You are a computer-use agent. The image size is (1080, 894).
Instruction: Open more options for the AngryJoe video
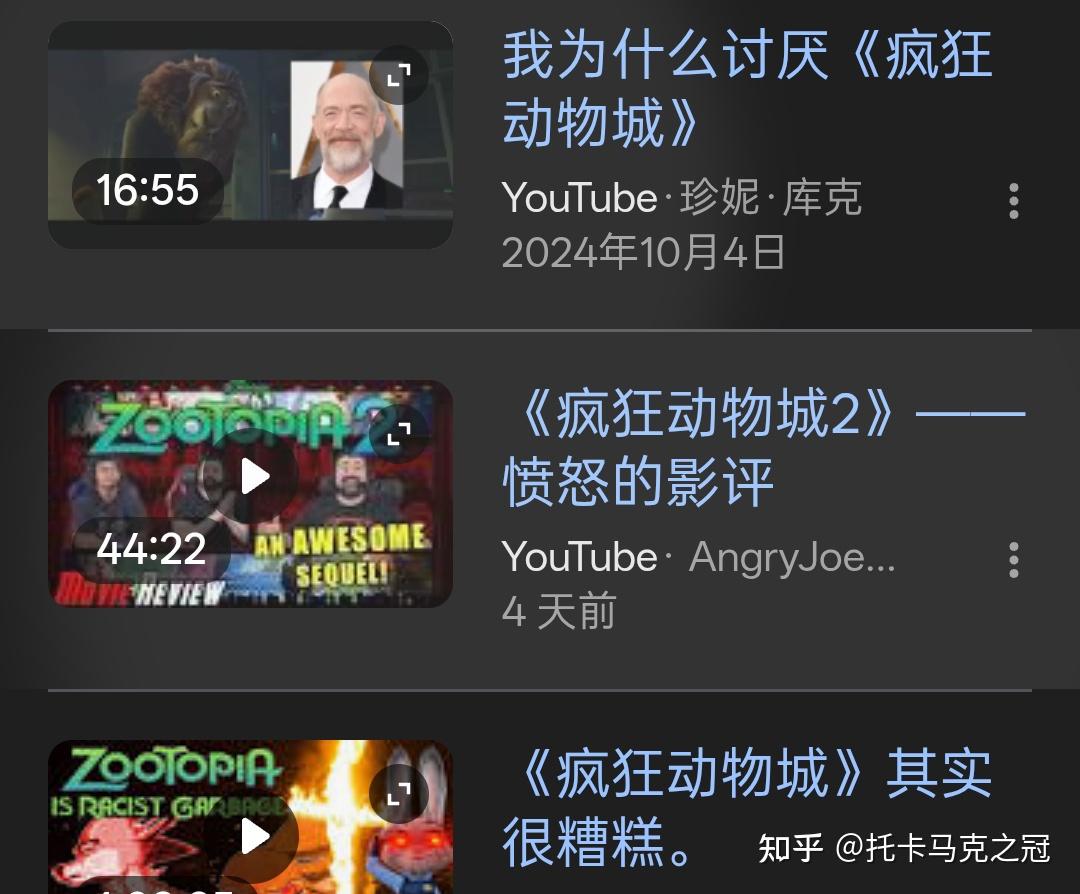(x=1014, y=560)
